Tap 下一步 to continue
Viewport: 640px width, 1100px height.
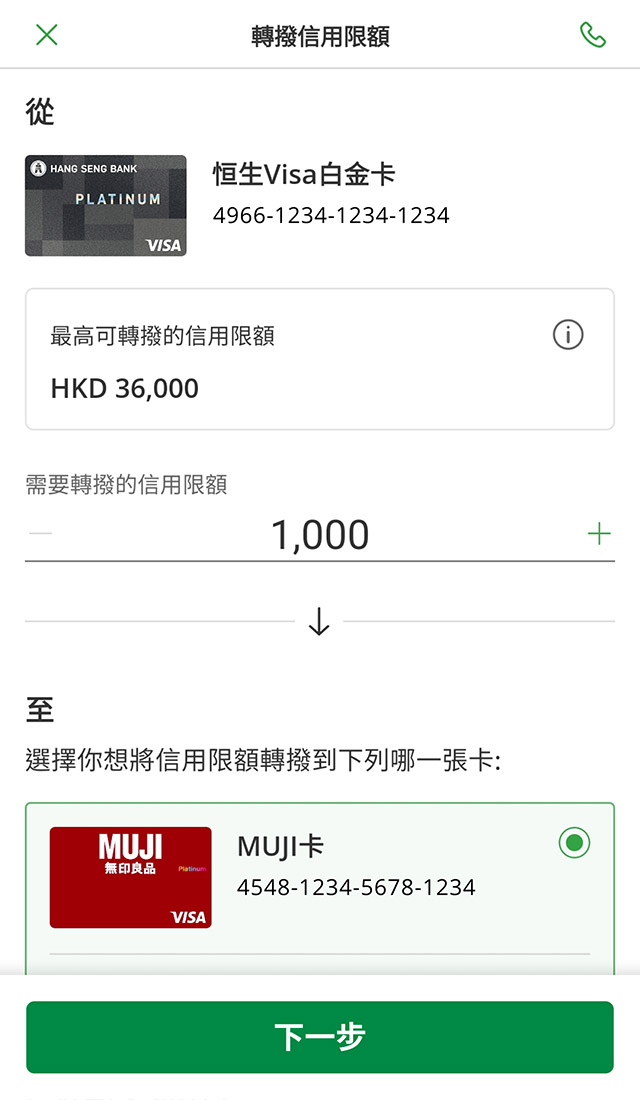coord(320,1037)
